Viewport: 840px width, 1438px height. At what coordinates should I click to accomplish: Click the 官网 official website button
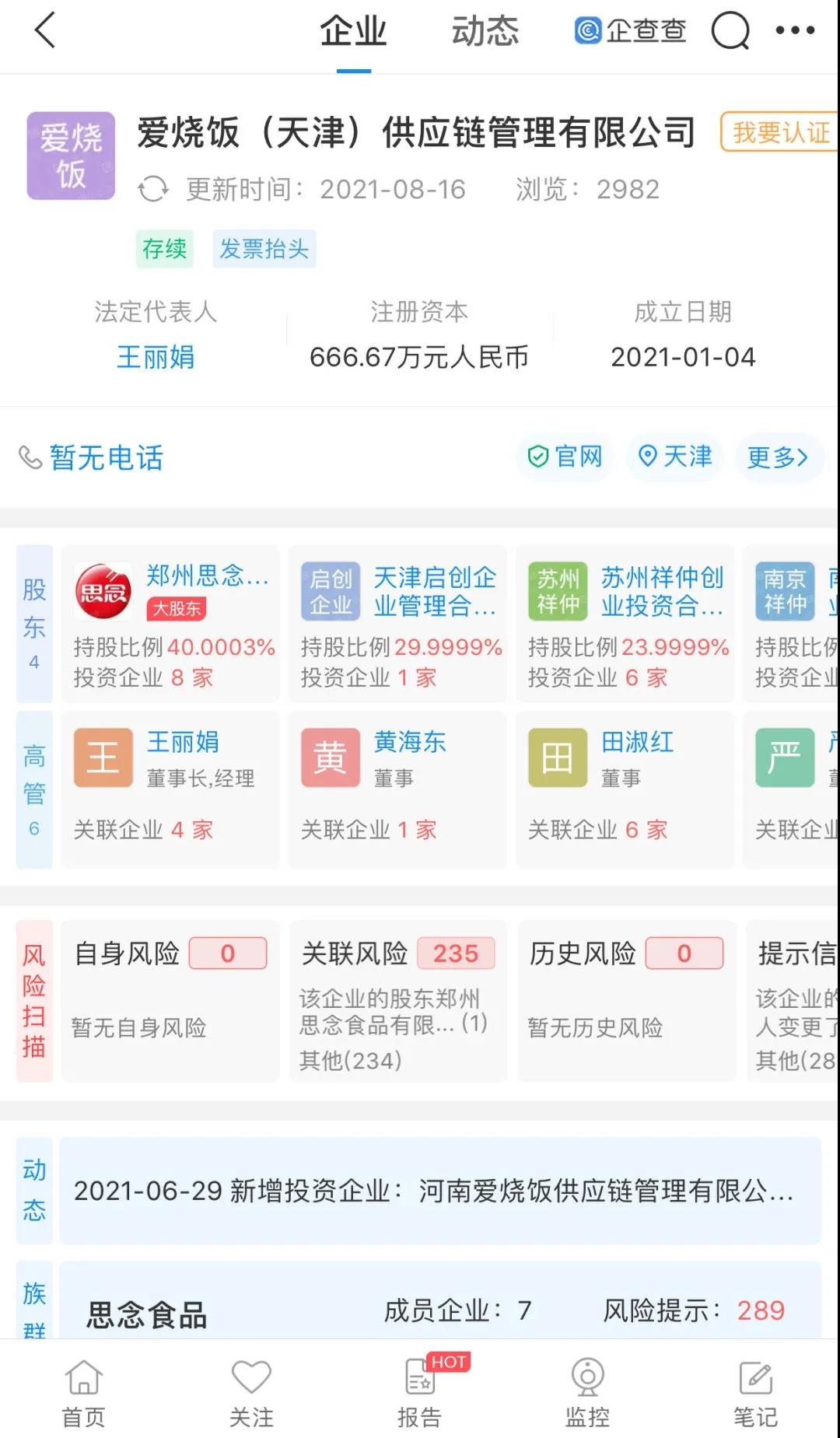[565, 458]
